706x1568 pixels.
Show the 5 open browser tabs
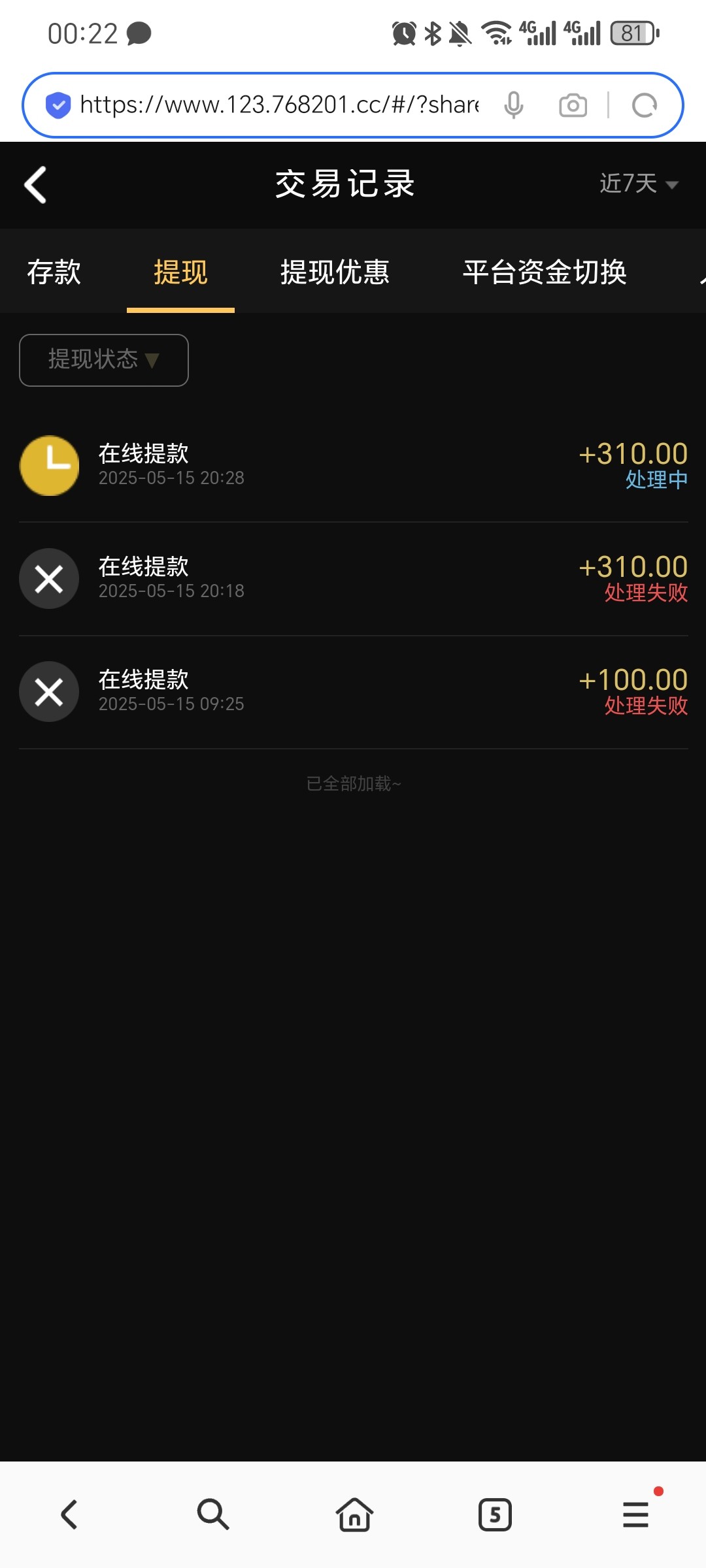495,1514
